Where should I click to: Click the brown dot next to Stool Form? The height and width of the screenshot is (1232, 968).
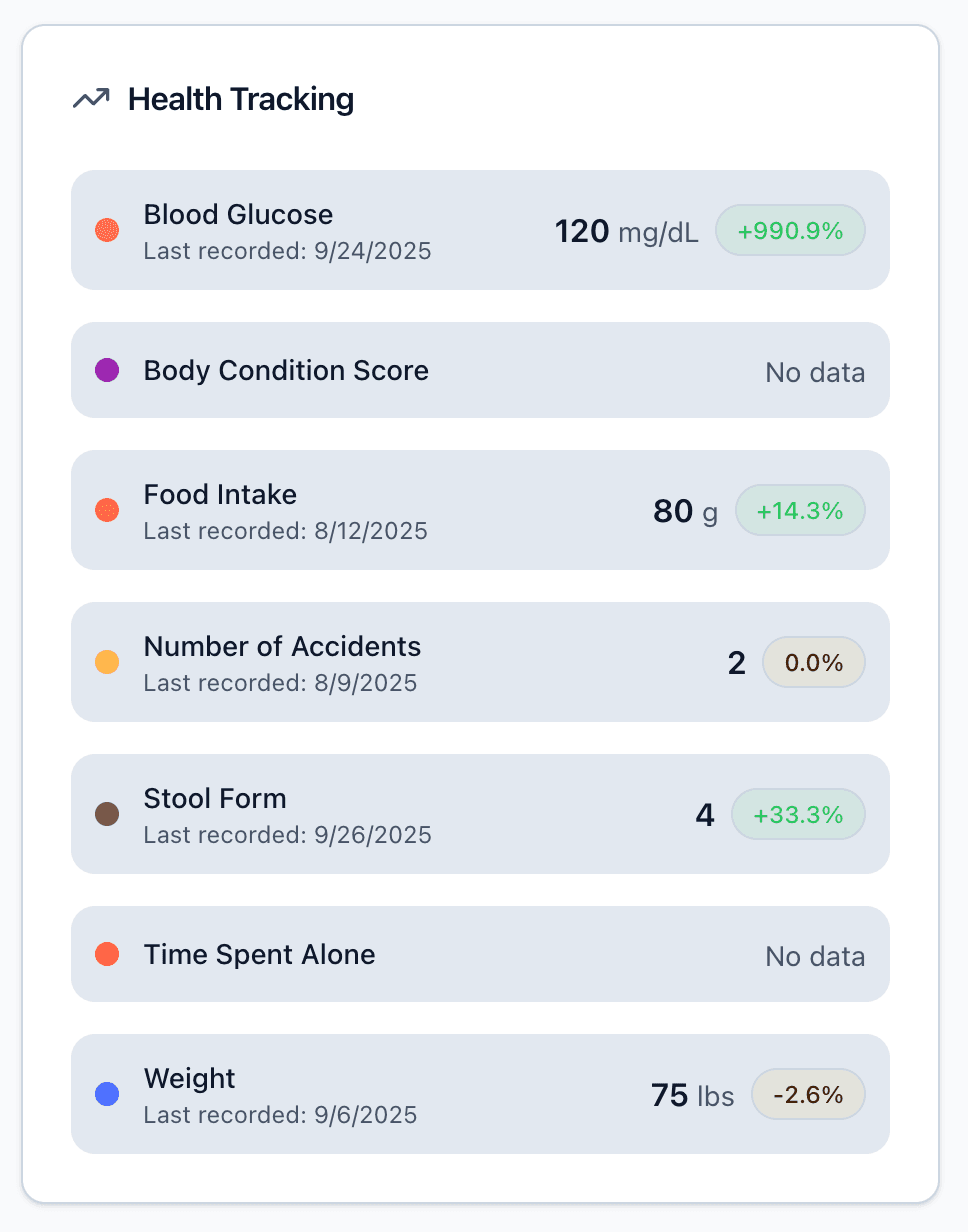[107, 814]
